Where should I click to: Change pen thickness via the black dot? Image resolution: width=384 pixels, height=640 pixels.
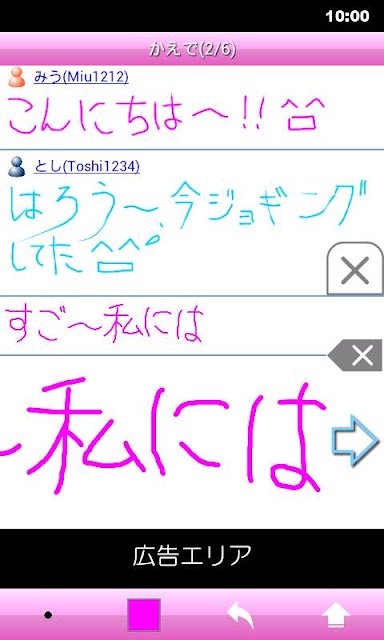click(48, 615)
